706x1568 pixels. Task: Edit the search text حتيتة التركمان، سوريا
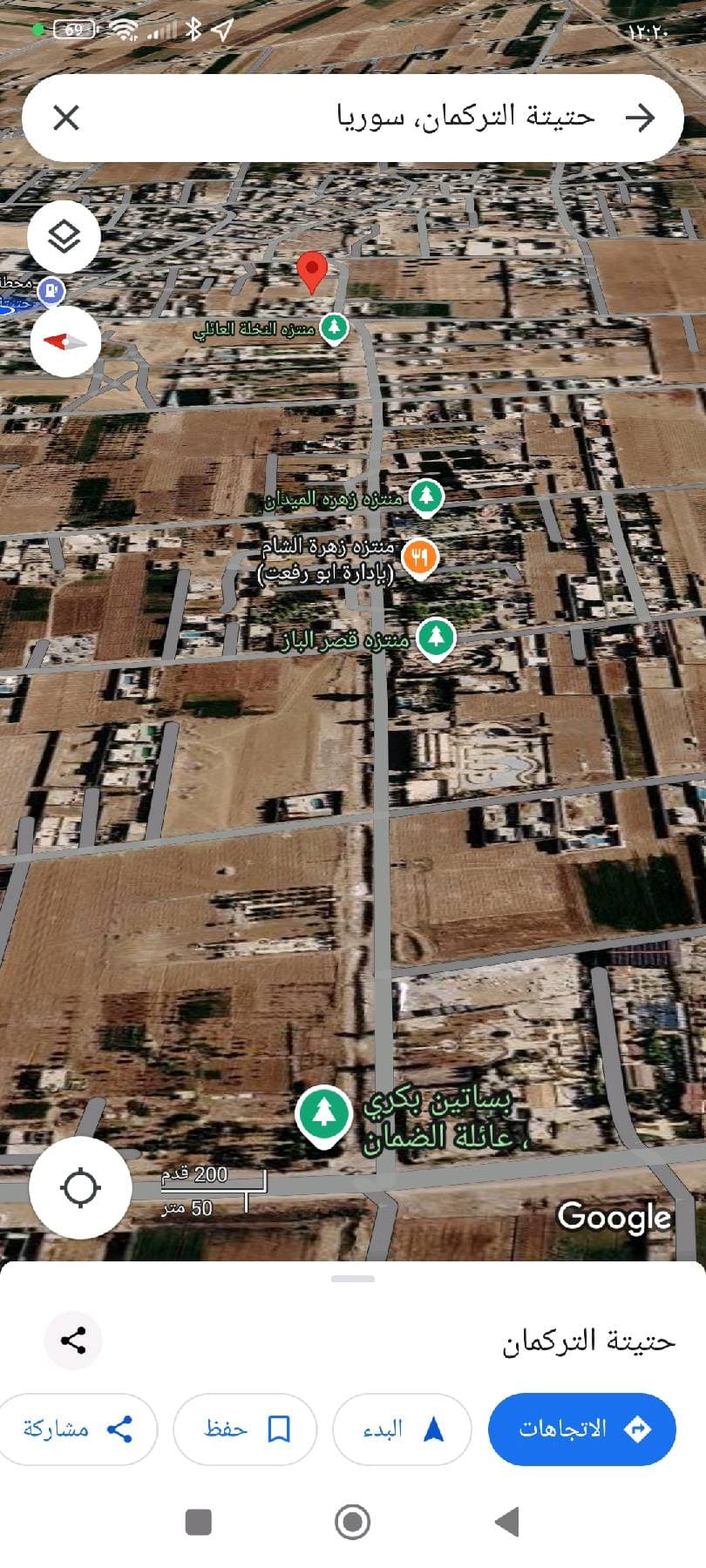(x=465, y=118)
